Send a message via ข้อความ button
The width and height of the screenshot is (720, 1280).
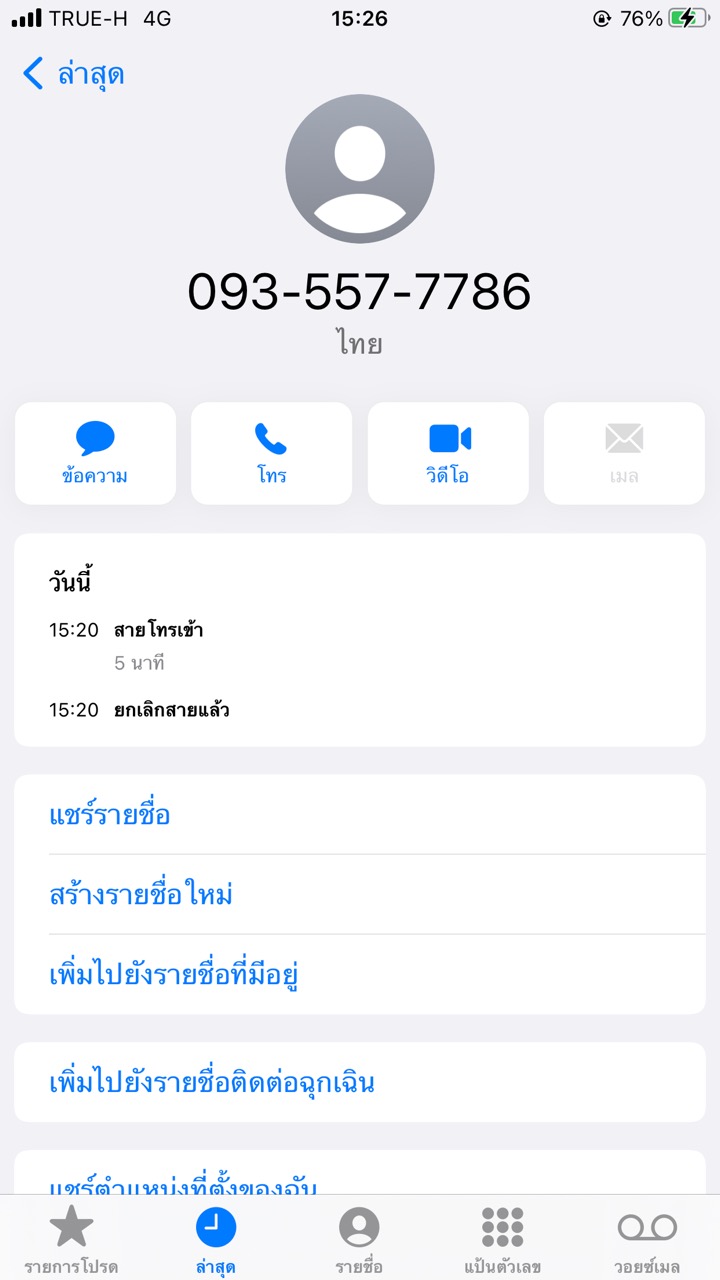point(95,453)
